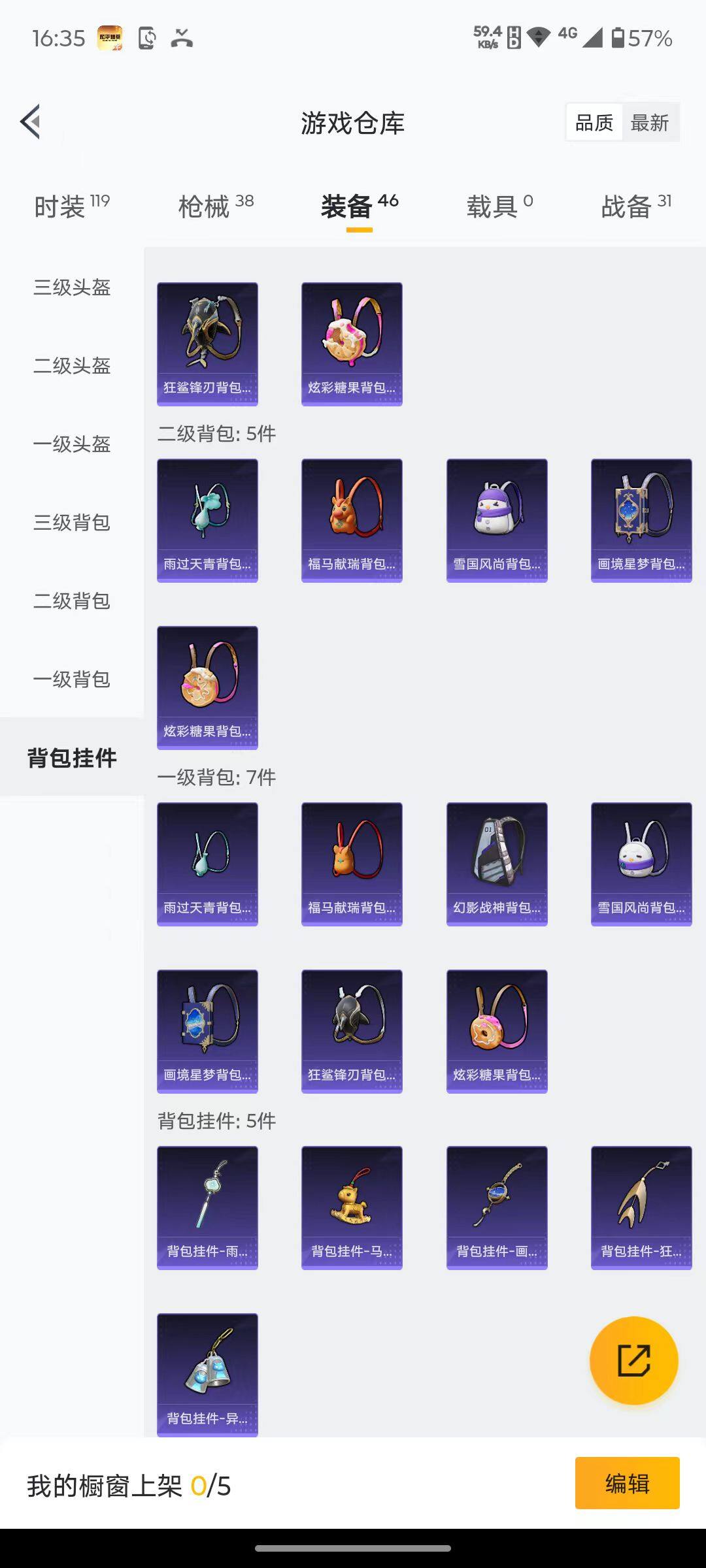Tap the back arrow to leave 游戏仓库
Viewport: 706px width, 1568px height.
[31, 122]
